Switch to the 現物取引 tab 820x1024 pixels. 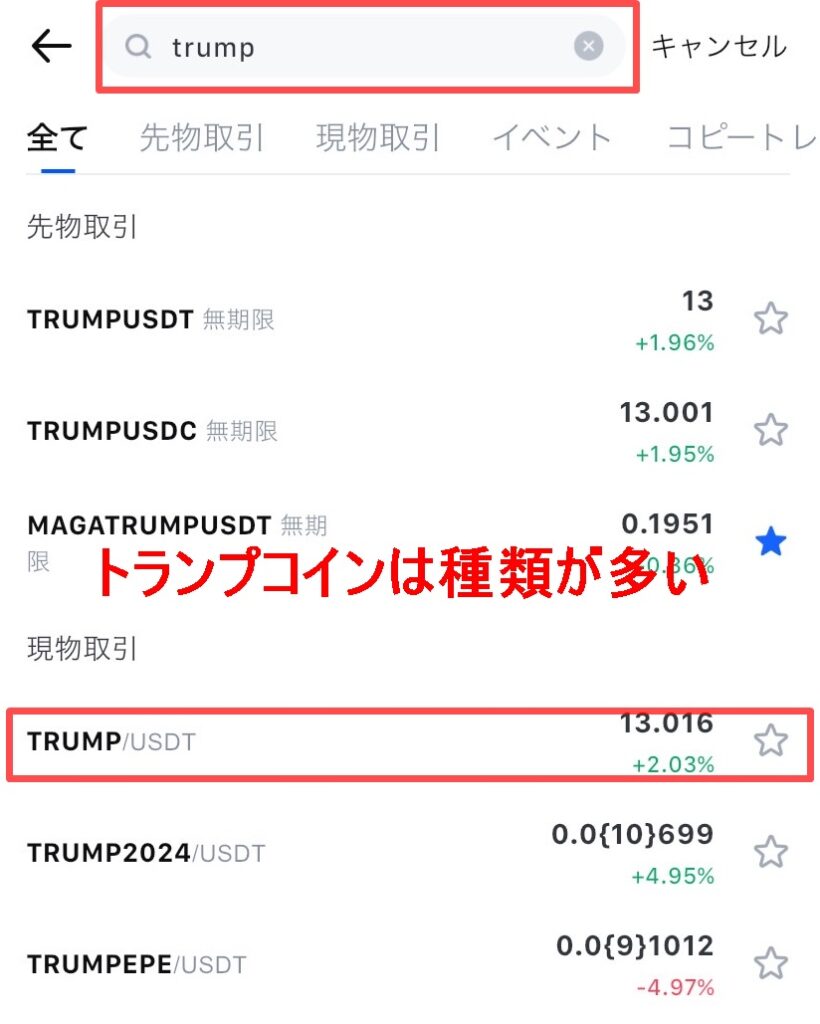378,138
